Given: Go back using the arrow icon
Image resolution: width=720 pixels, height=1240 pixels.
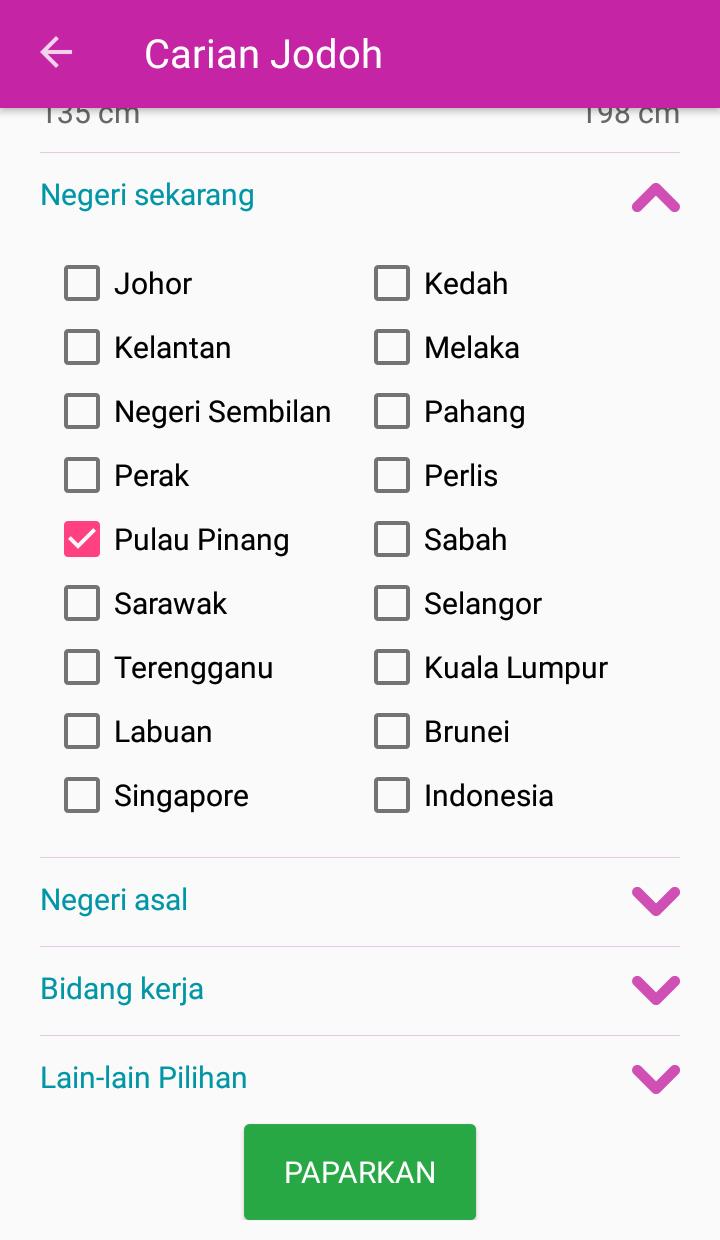Looking at the screenshot, I should (56, 53).
